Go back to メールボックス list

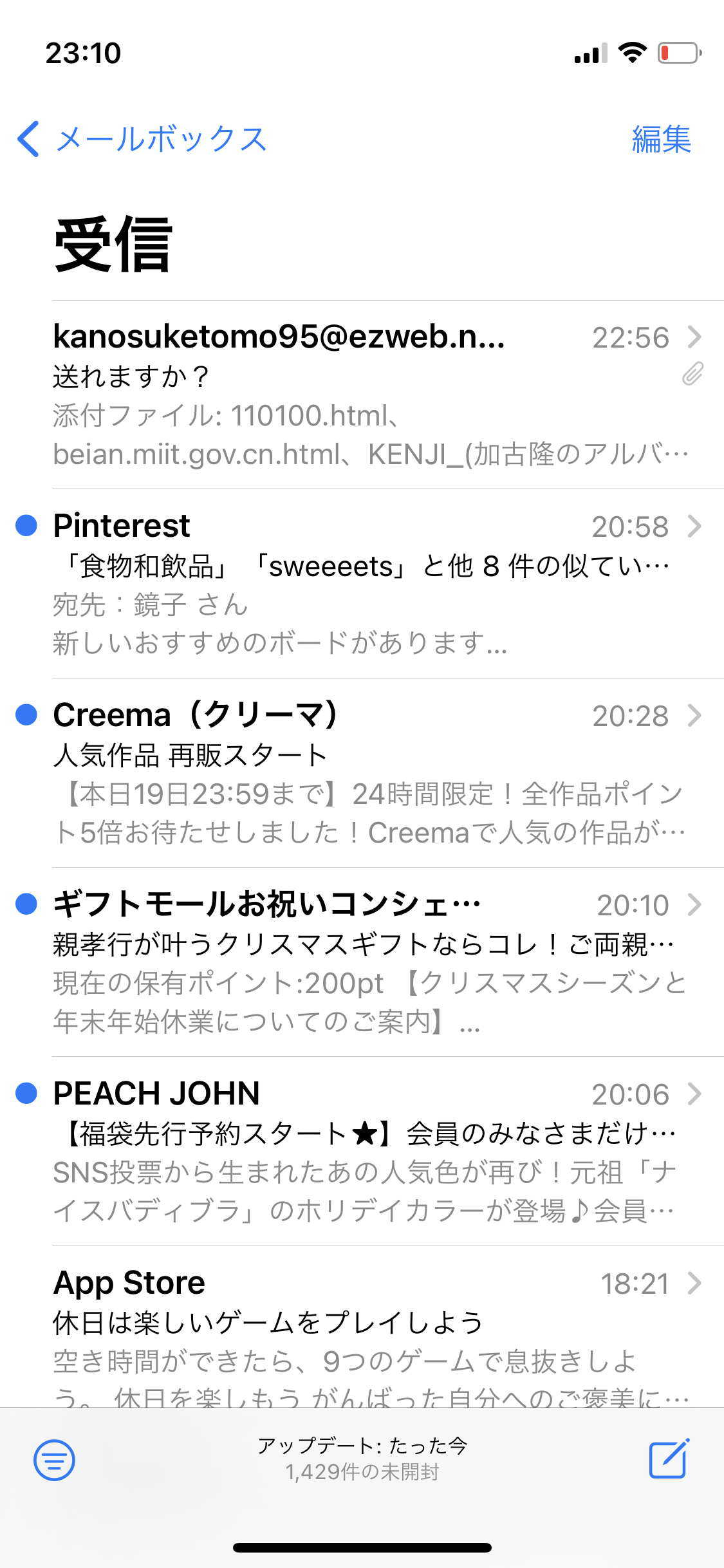point(142,139)
